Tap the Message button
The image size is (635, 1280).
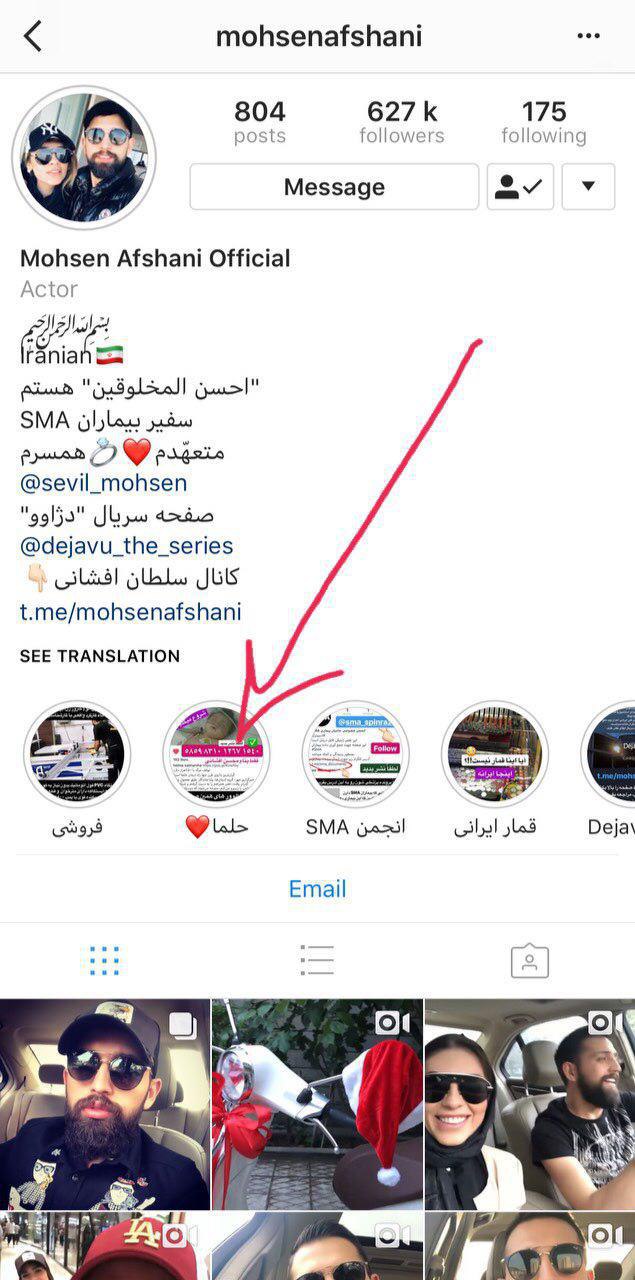(x=334, y=187)
